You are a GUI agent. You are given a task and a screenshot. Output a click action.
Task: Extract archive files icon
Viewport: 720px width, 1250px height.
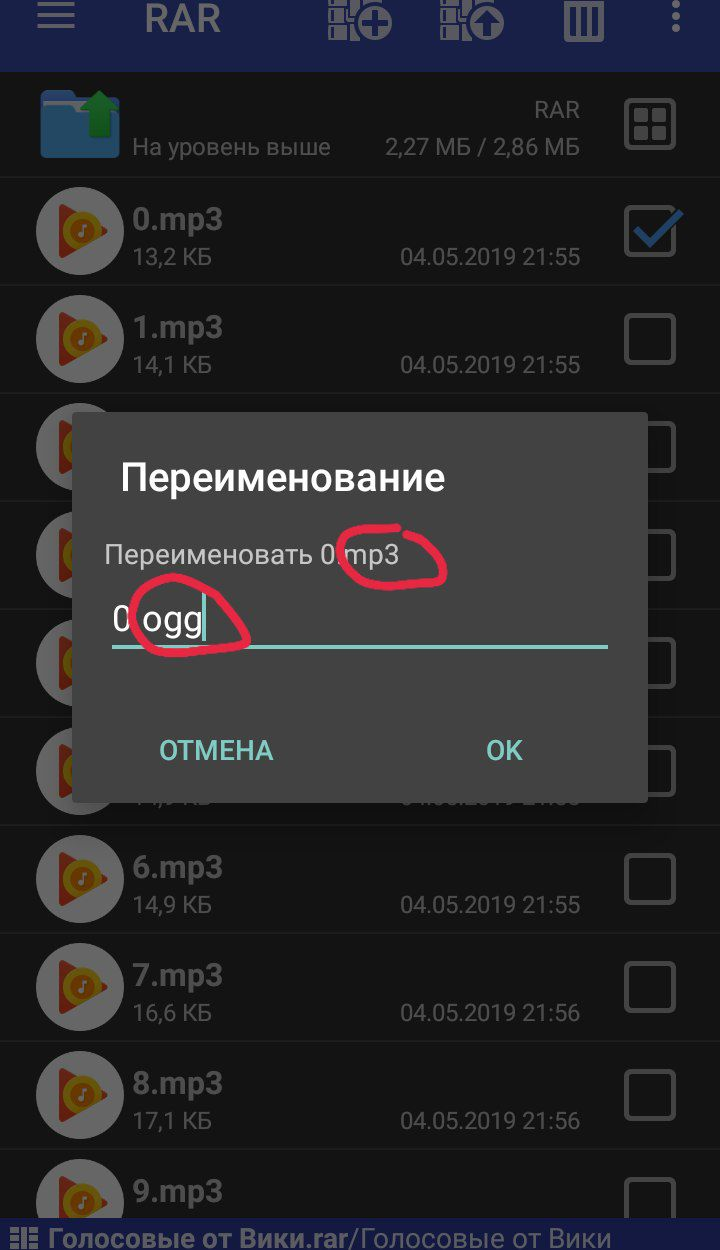pos(471,20)
